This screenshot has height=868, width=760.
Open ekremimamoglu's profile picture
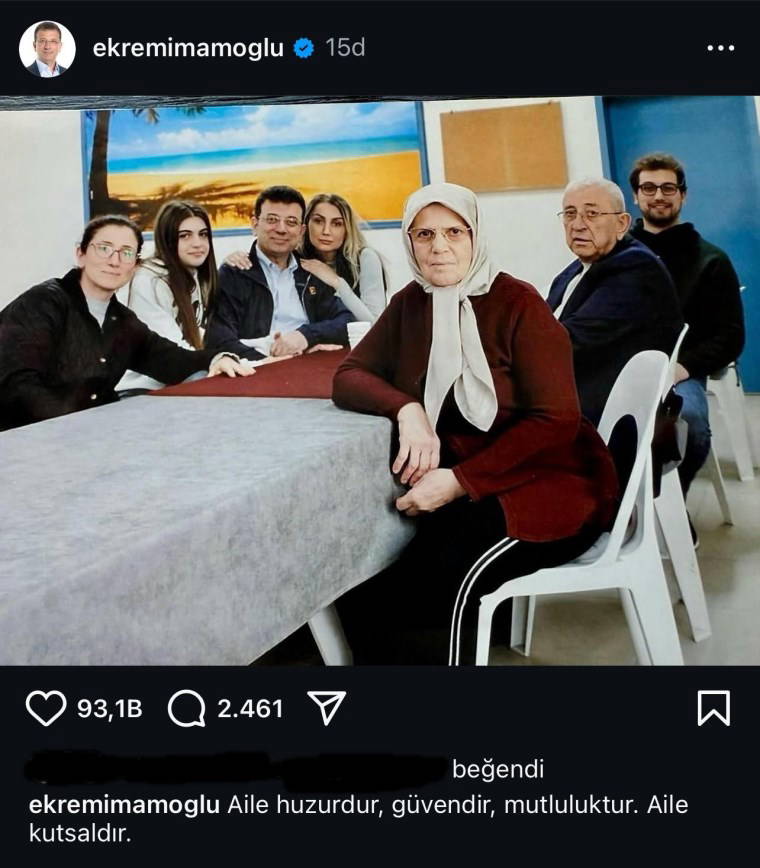tap(47, 48)
